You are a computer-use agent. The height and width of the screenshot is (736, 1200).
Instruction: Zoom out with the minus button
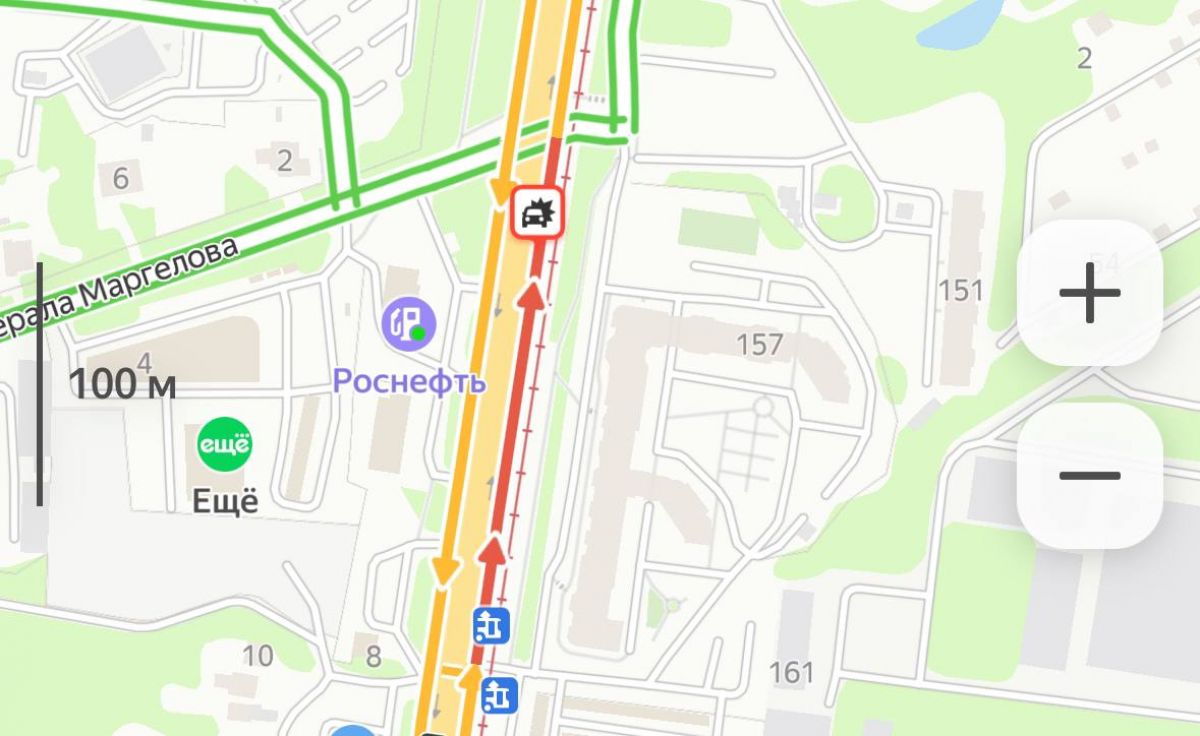pyautogui.click(x=1090, y=476)
